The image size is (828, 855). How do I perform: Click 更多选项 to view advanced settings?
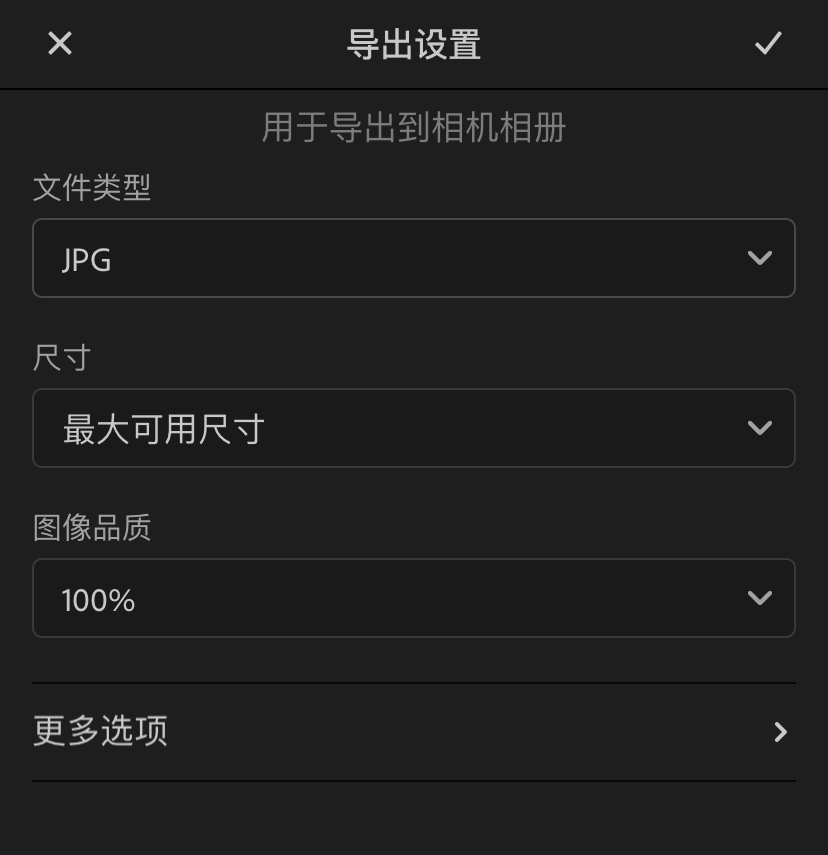point(100,732)
